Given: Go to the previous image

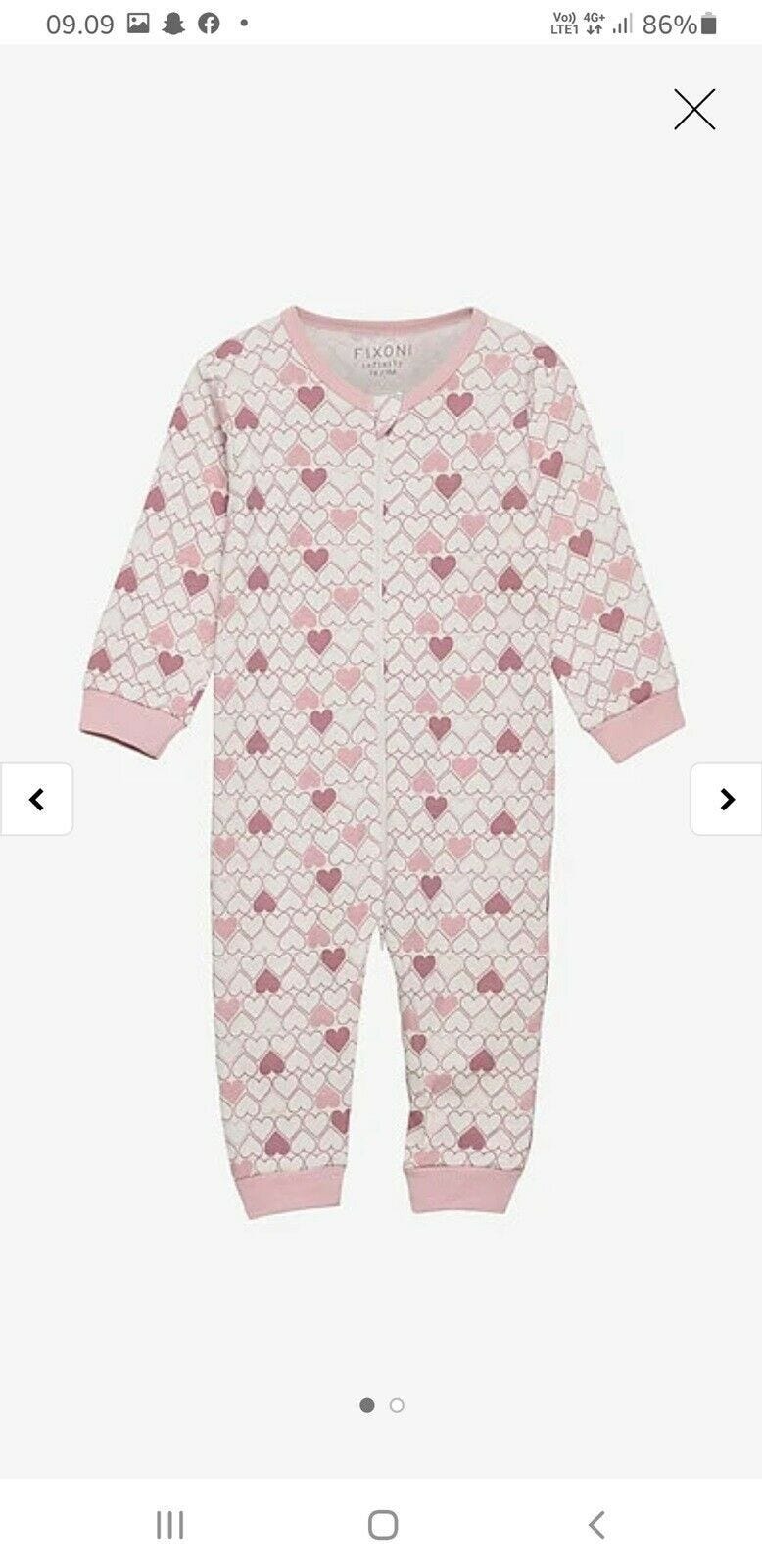Looking at the screenshot, I should [x=36, y=800].
